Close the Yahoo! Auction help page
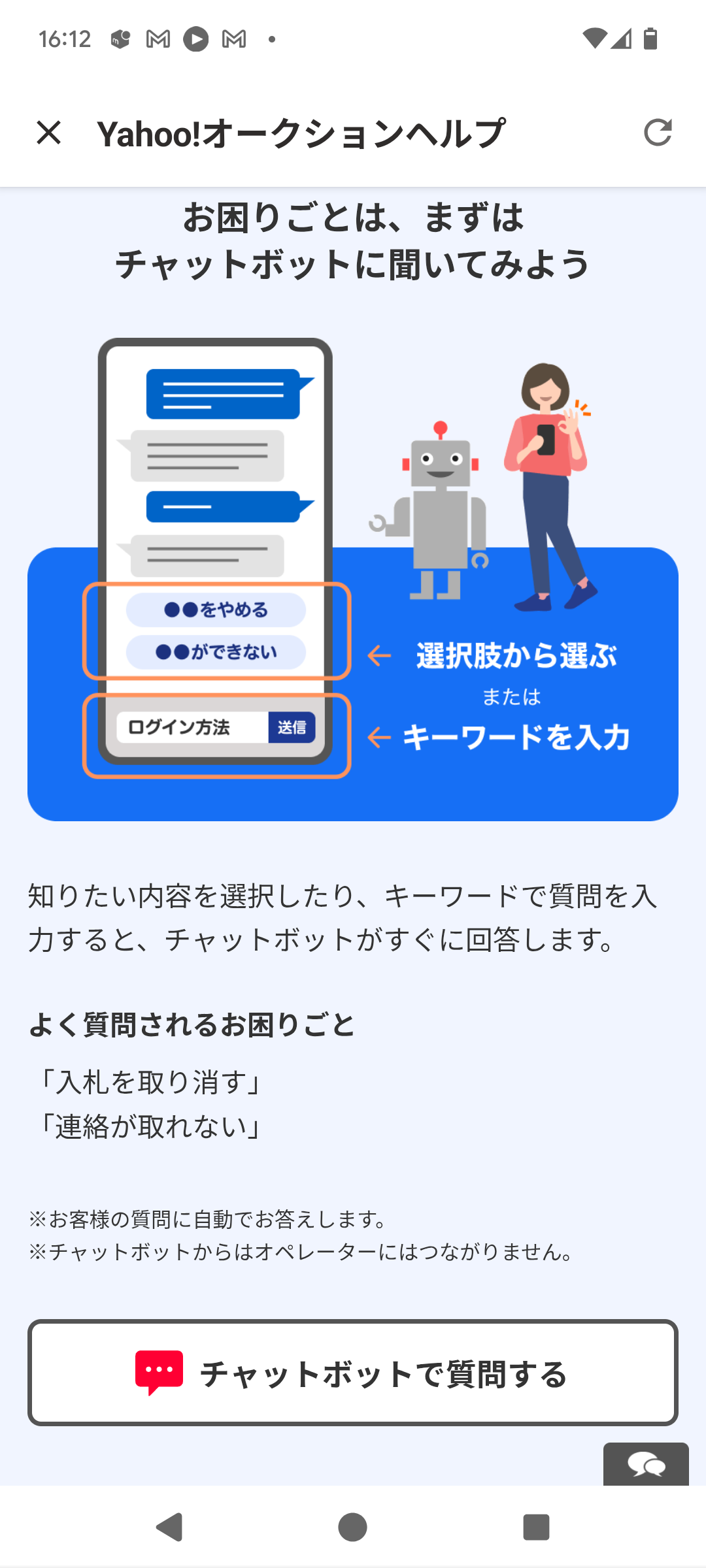Image resolution: width=706 pixels, height=1568 pixels. coord(49,133)
